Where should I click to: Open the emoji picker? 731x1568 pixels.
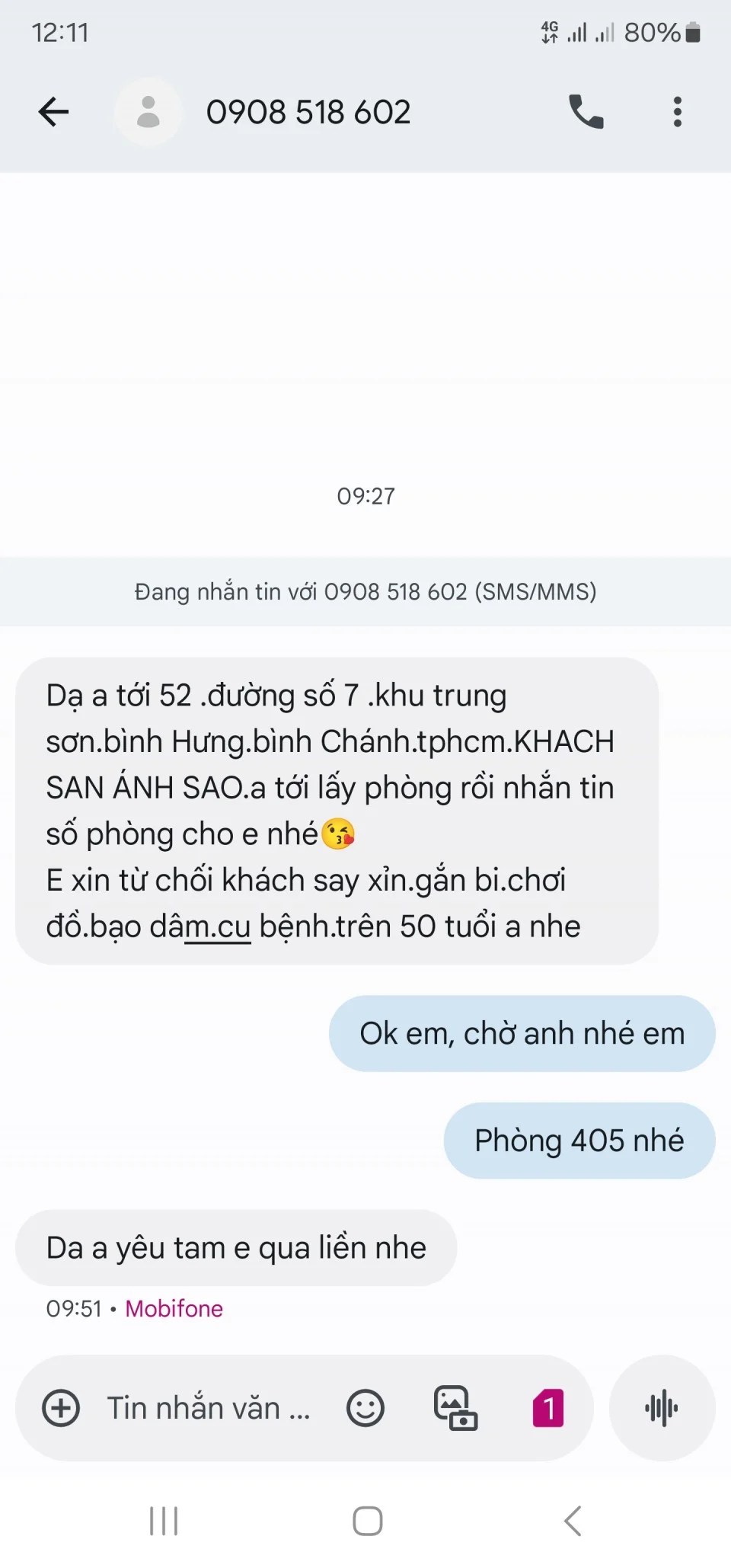[365, 1408]
